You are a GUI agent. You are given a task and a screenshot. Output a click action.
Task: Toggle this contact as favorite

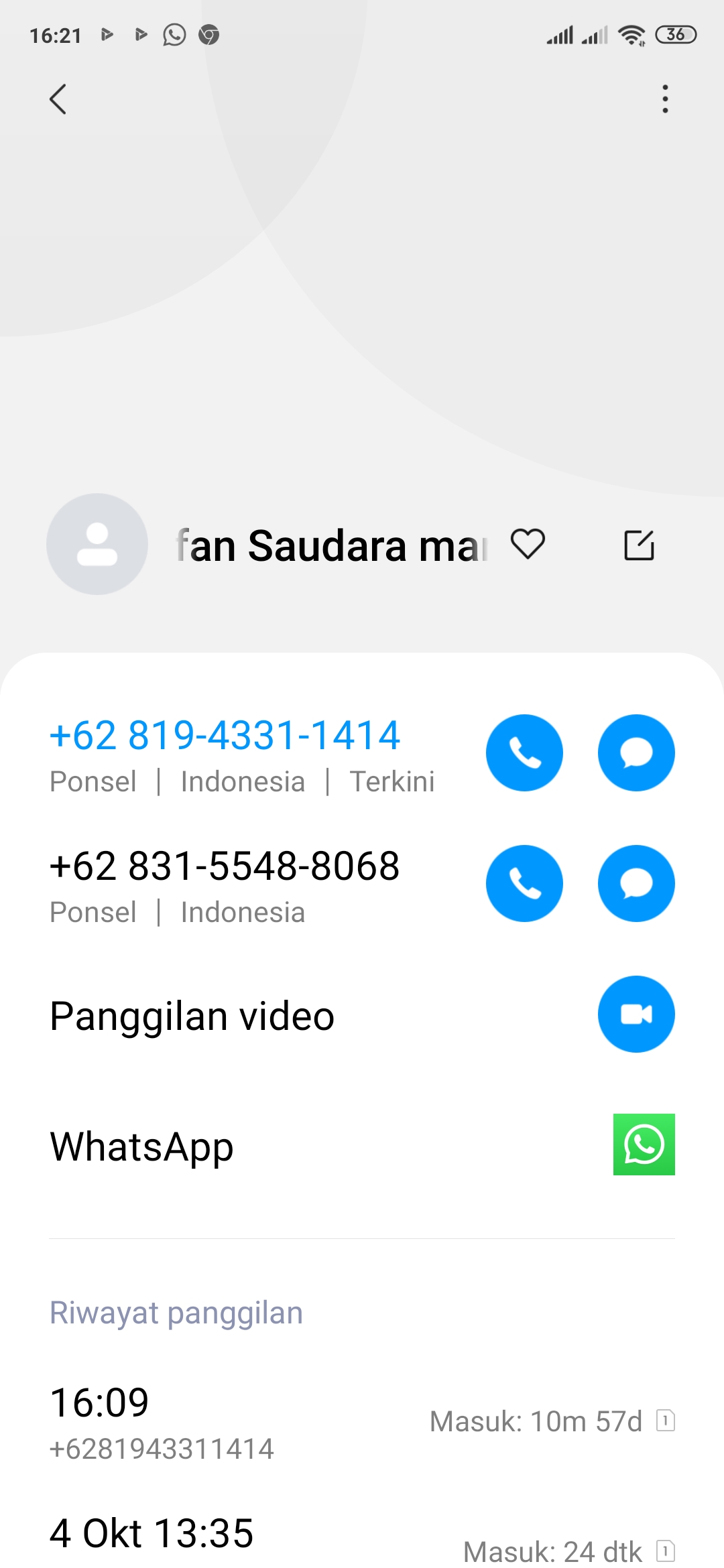pos(528,545)
